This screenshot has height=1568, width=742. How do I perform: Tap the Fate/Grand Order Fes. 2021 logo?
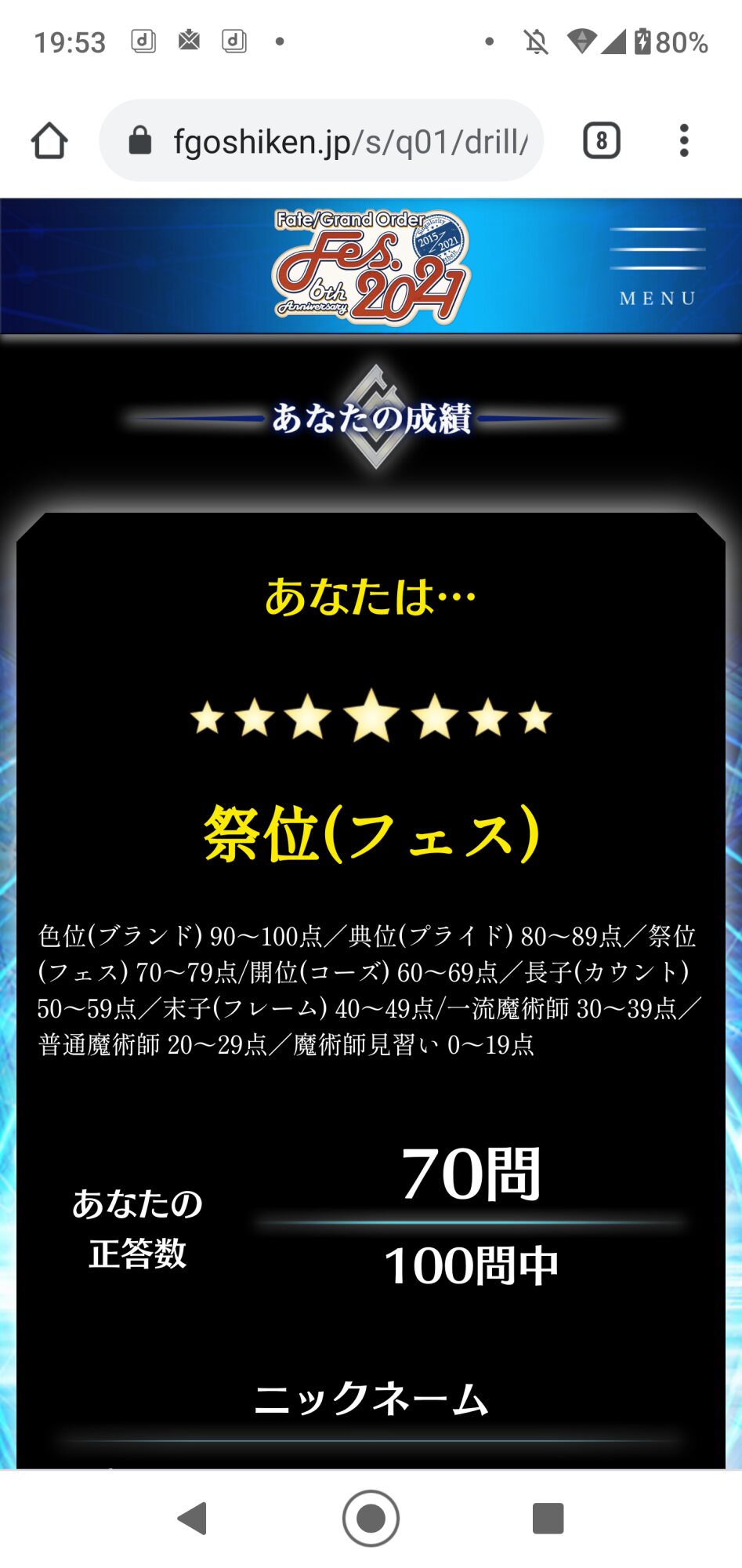[x=371, y=267]
